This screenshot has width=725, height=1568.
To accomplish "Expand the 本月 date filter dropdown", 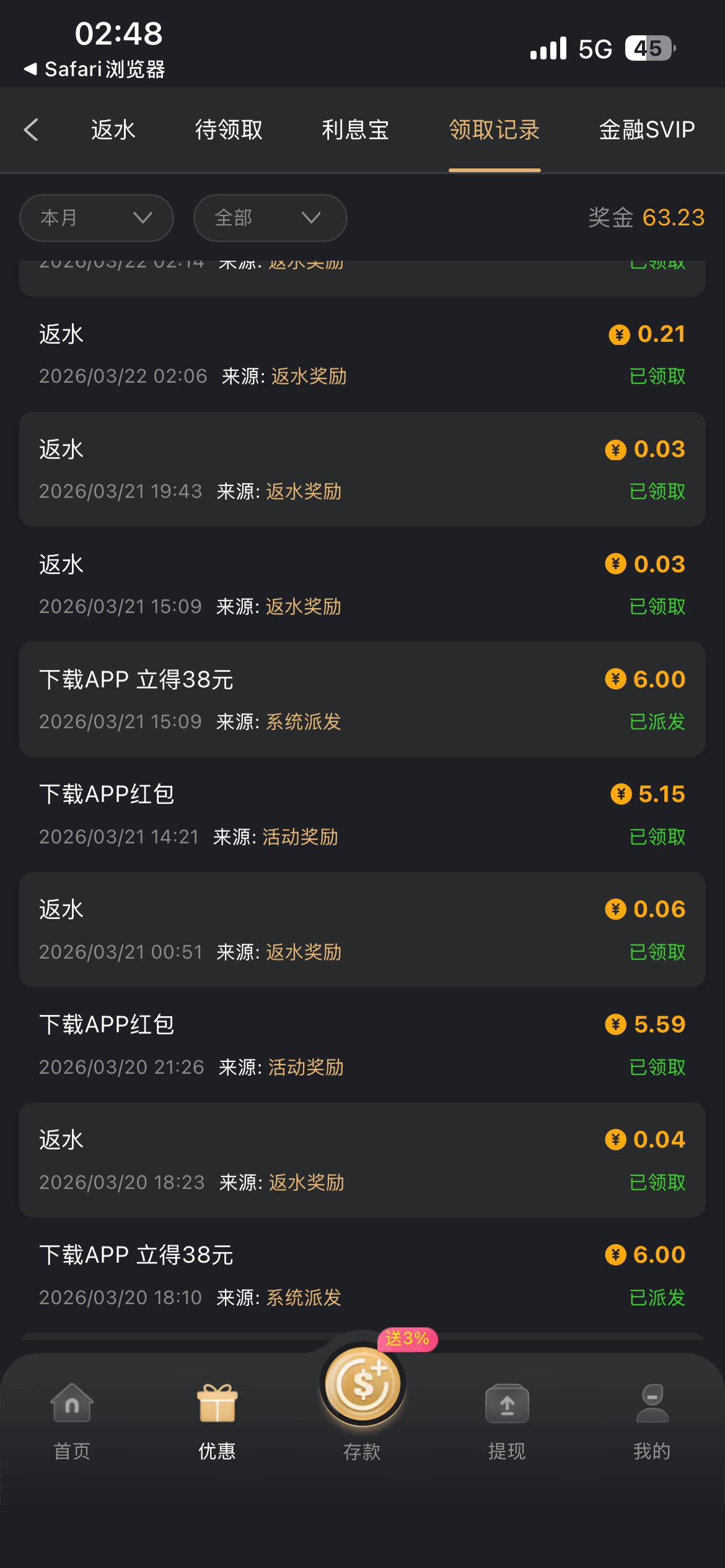I will pos(97,218).
